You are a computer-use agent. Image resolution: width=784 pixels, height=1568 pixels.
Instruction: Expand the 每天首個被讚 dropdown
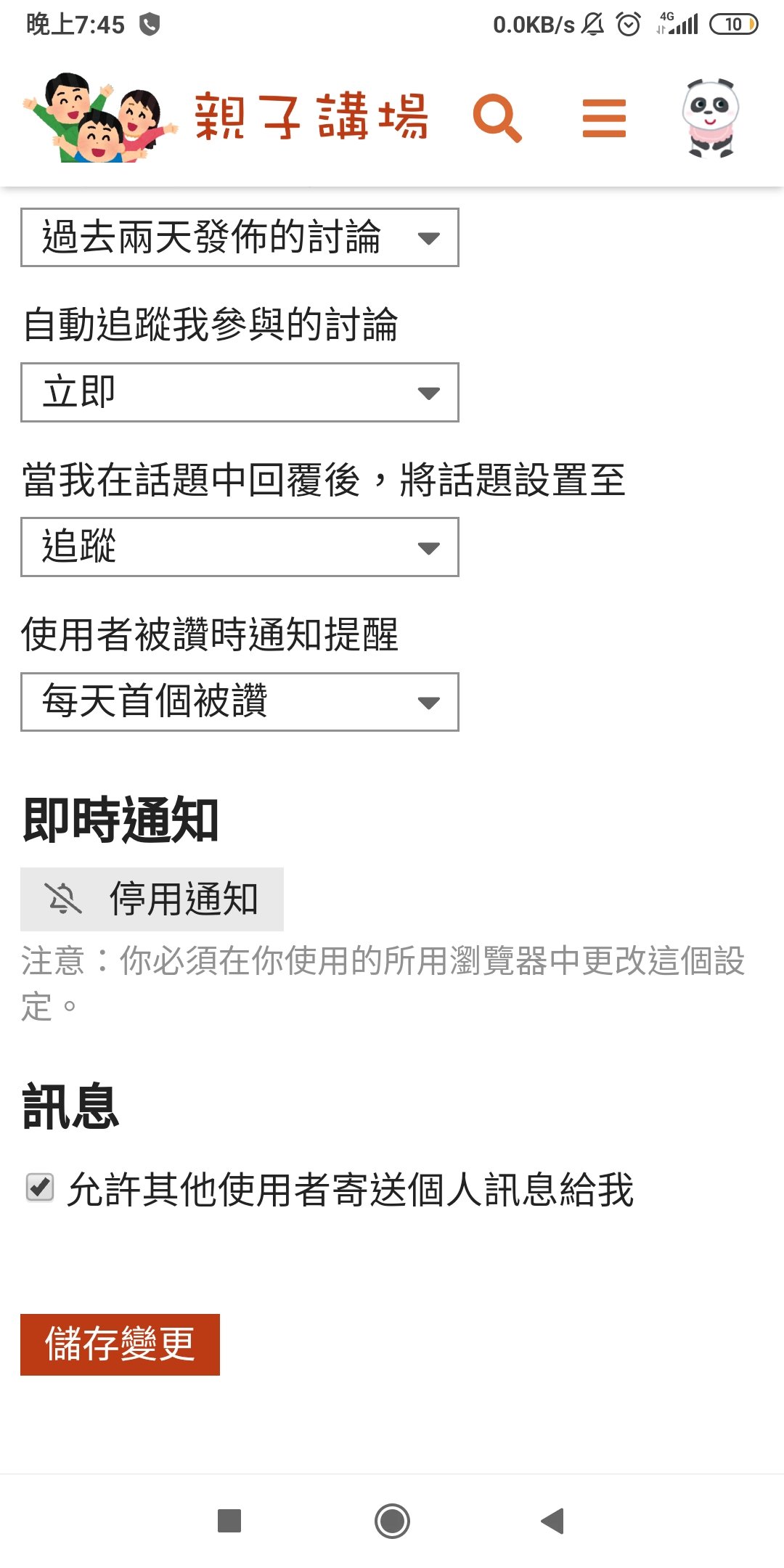click(x=240, y=701)
